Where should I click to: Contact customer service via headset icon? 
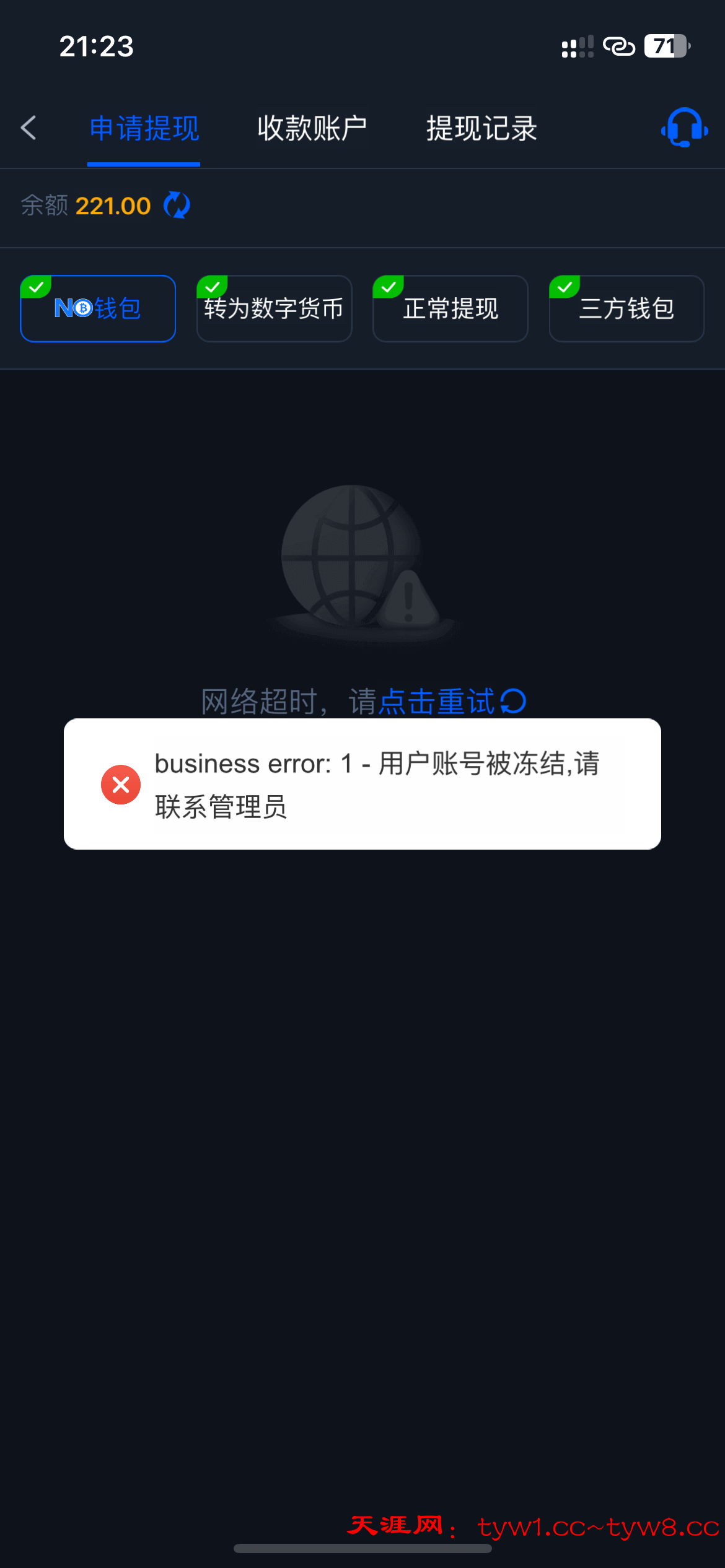coord(684,128)
